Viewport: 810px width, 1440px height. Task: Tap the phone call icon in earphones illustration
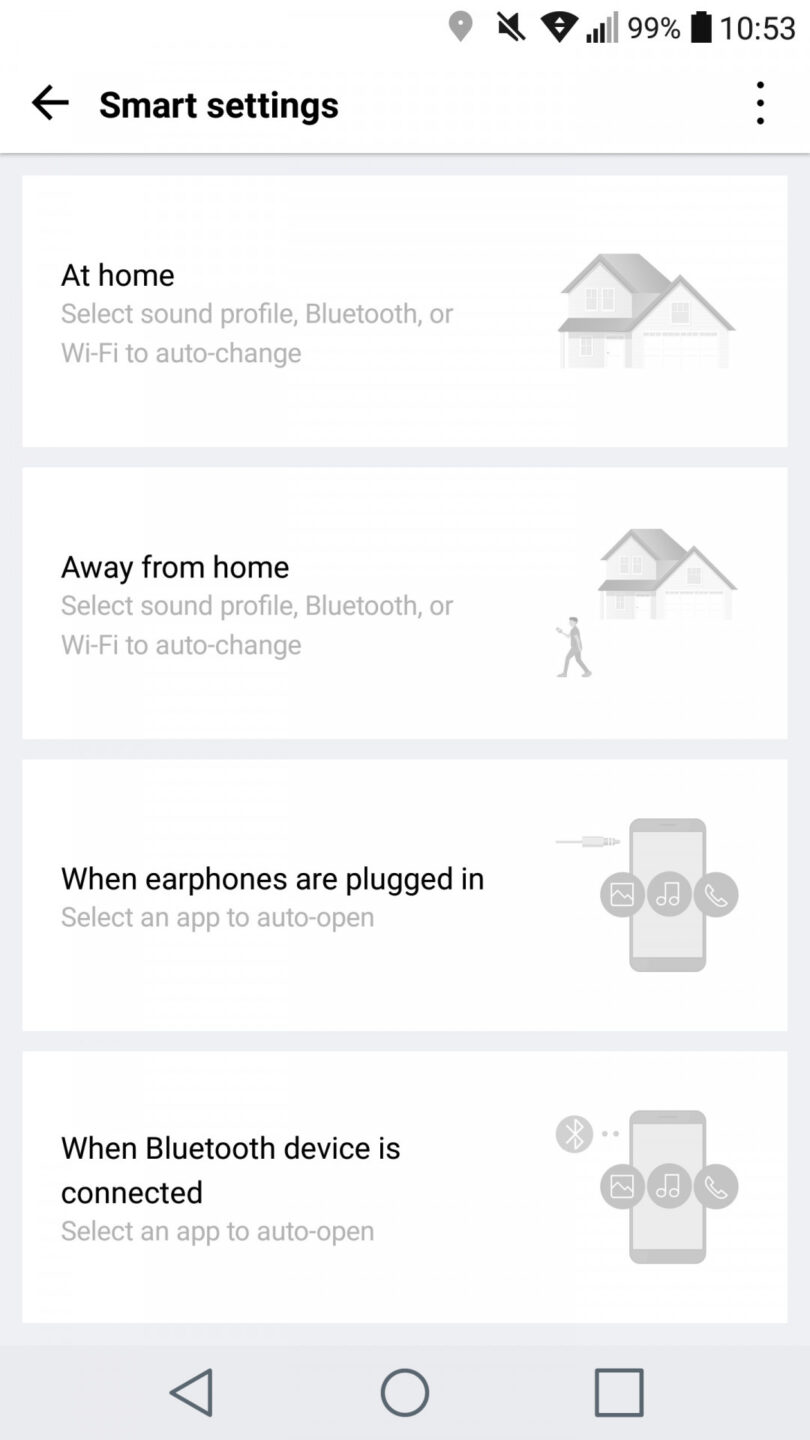click(715, 894)
